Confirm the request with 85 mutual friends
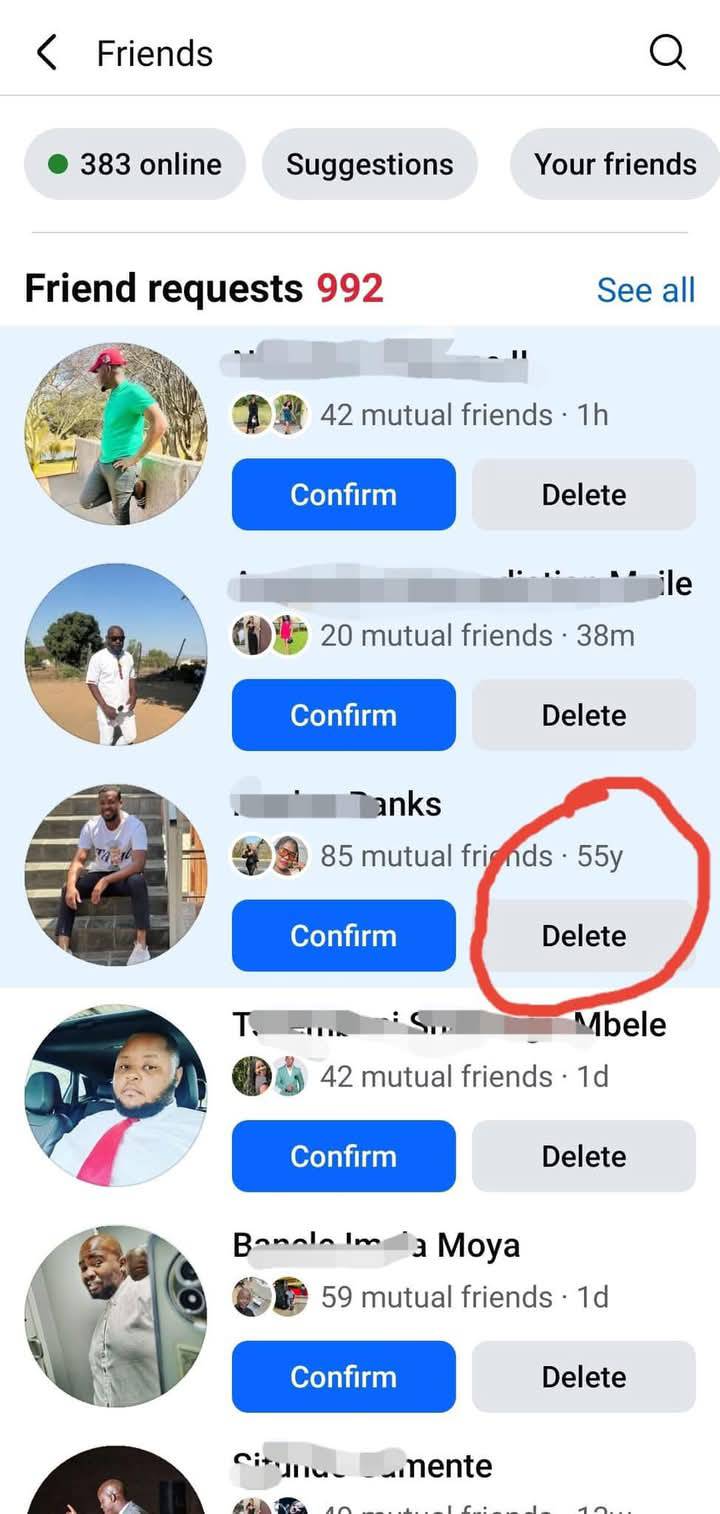Screen dimensions: 720x1514 pyautogui.click(x=344, y=935)
